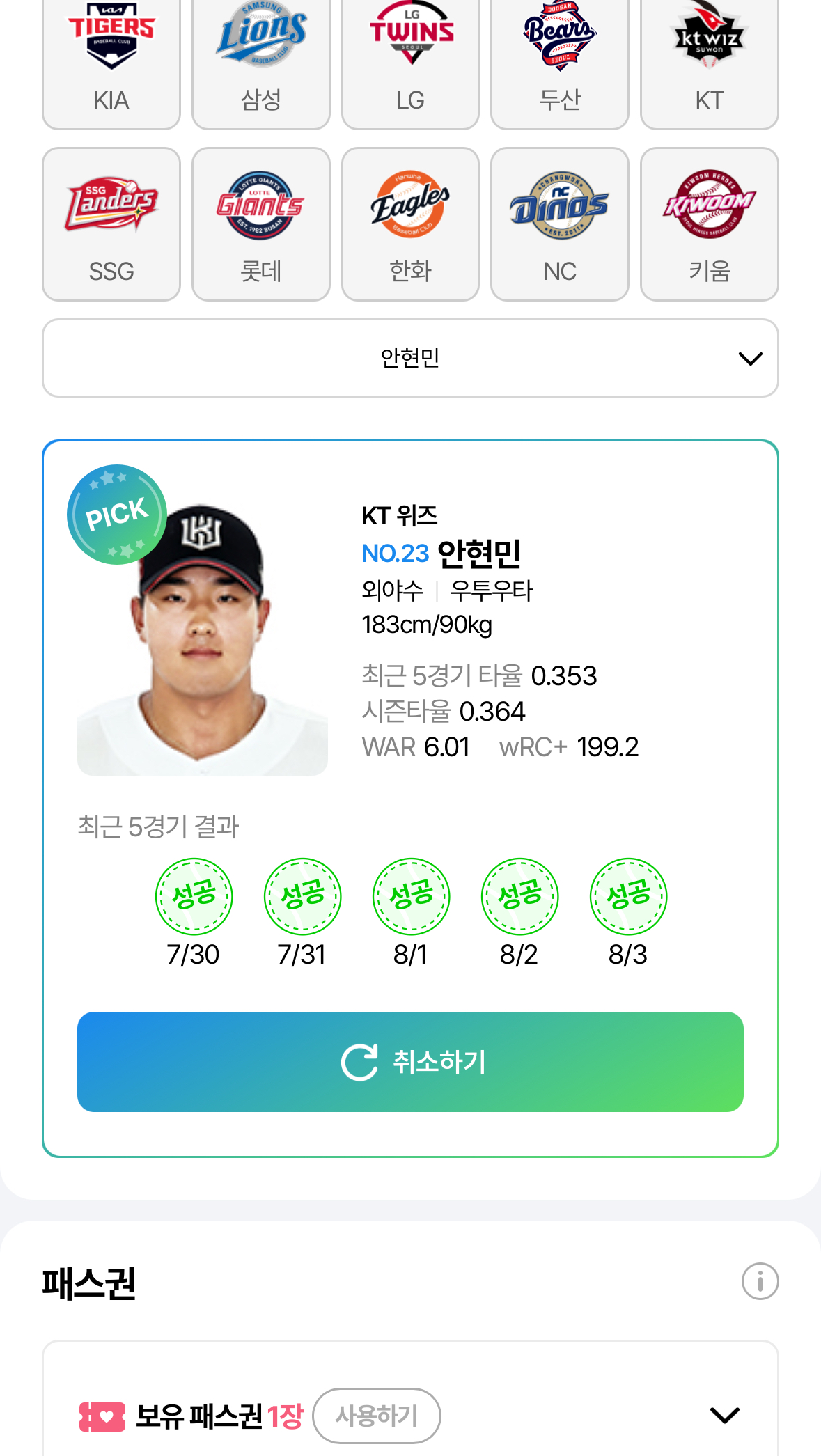Open the 안현민 player dropdown
821x1456 pixels.
click(410, 358)
